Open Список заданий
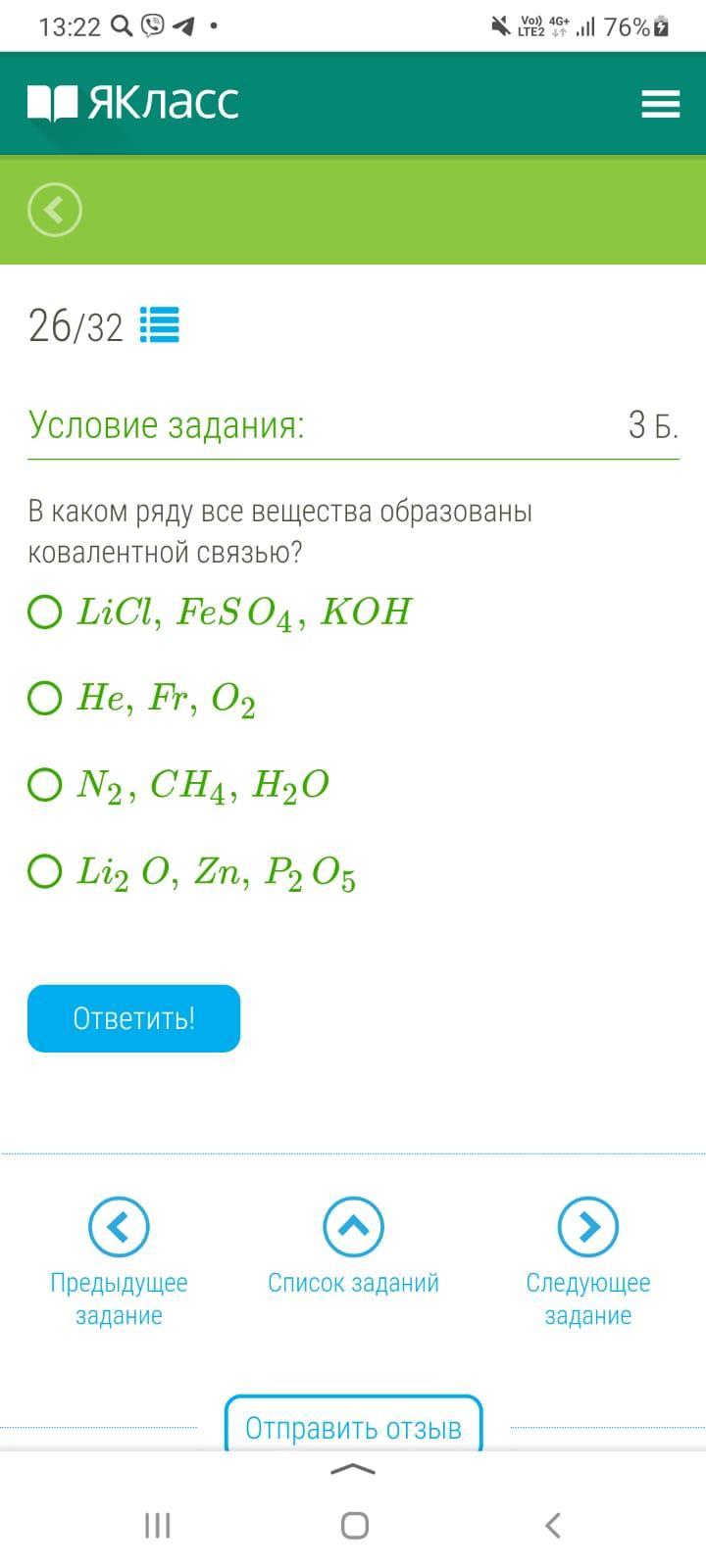Viewport: 706px width, 1568px height. pos(353,1246)
